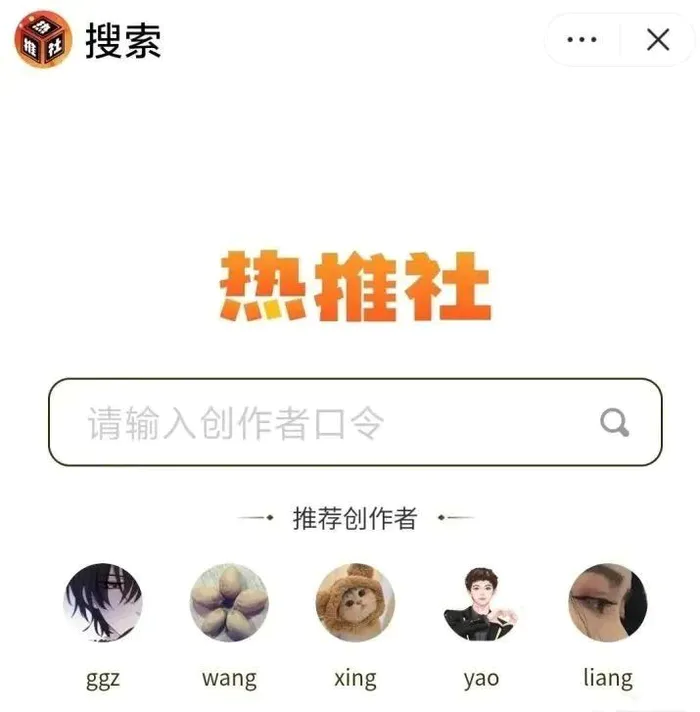Open the three-dot more menu
This screenshot has height=712, width=700.
point(582,40)
